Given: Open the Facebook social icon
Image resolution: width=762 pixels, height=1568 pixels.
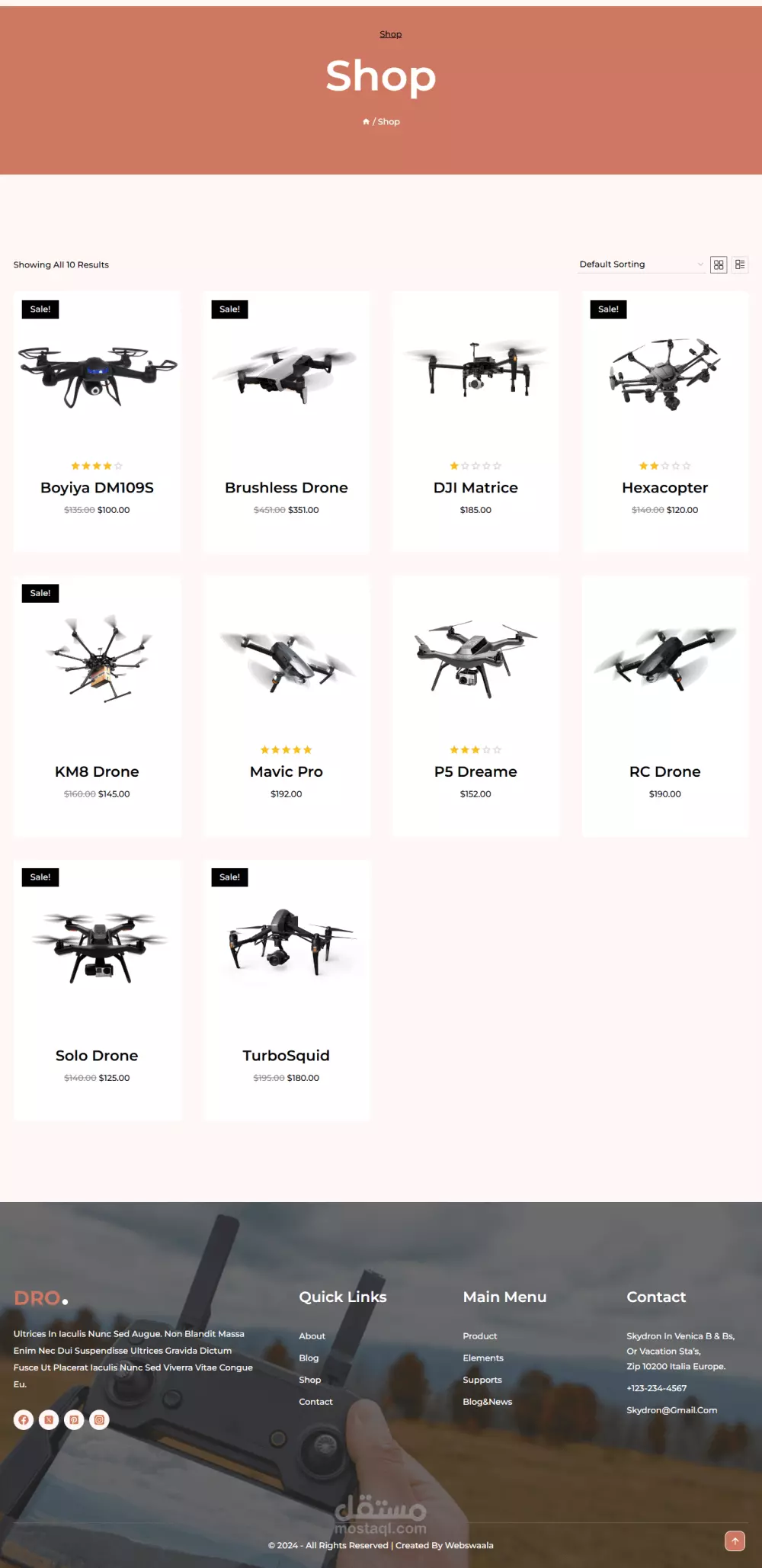Looking at the screenshot, I should click(24, 1419).
